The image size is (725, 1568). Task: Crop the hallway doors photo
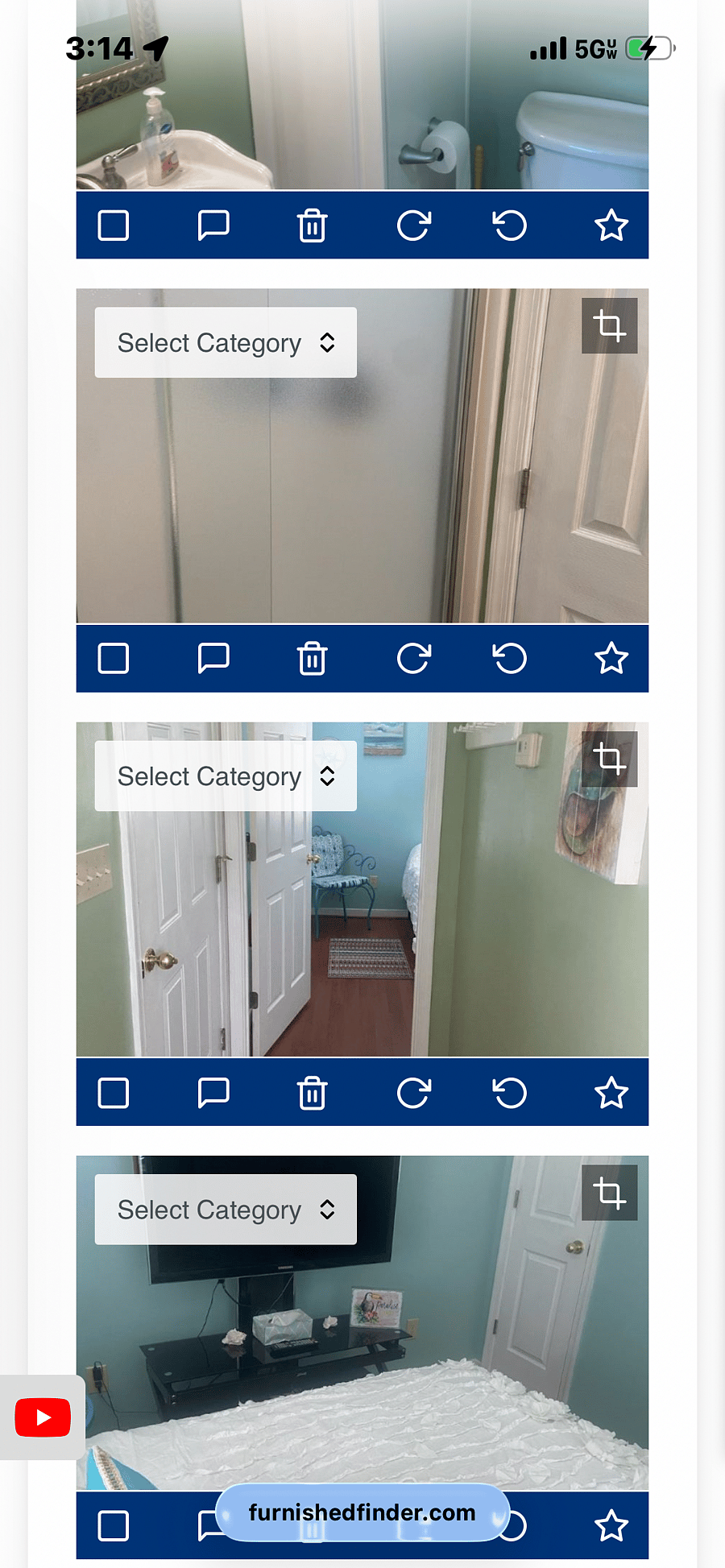tap(610, 759)
